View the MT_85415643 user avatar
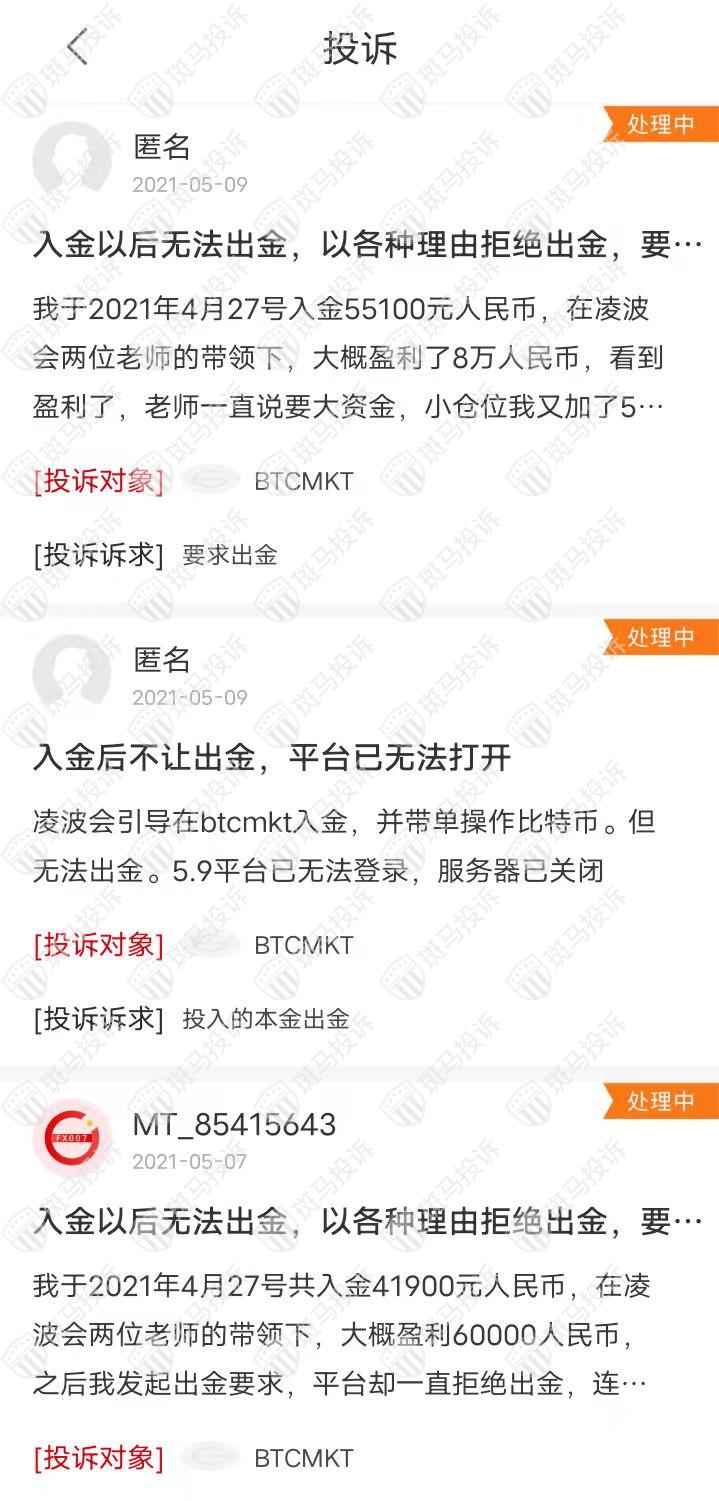The image size is (719, 1501). click(x=70, y=1140)
